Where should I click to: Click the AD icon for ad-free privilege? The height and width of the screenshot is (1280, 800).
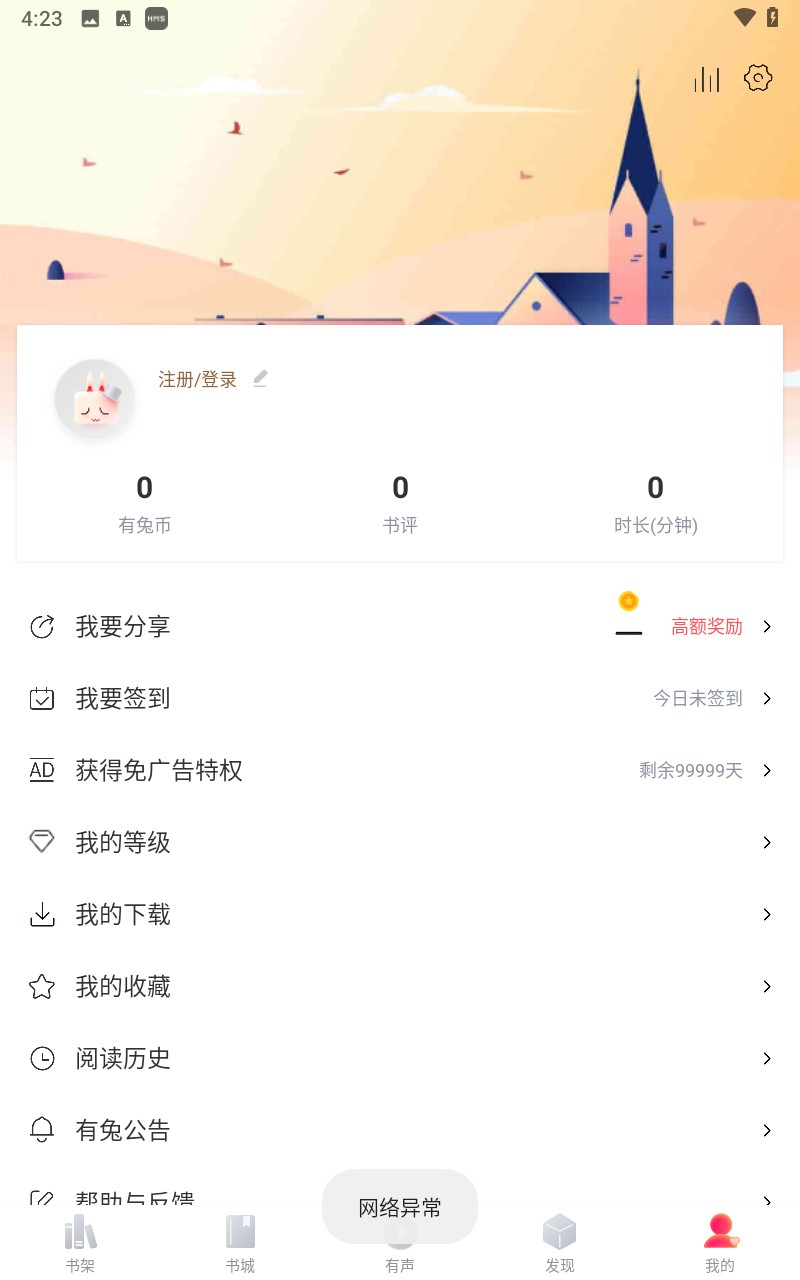coord(41,770)
